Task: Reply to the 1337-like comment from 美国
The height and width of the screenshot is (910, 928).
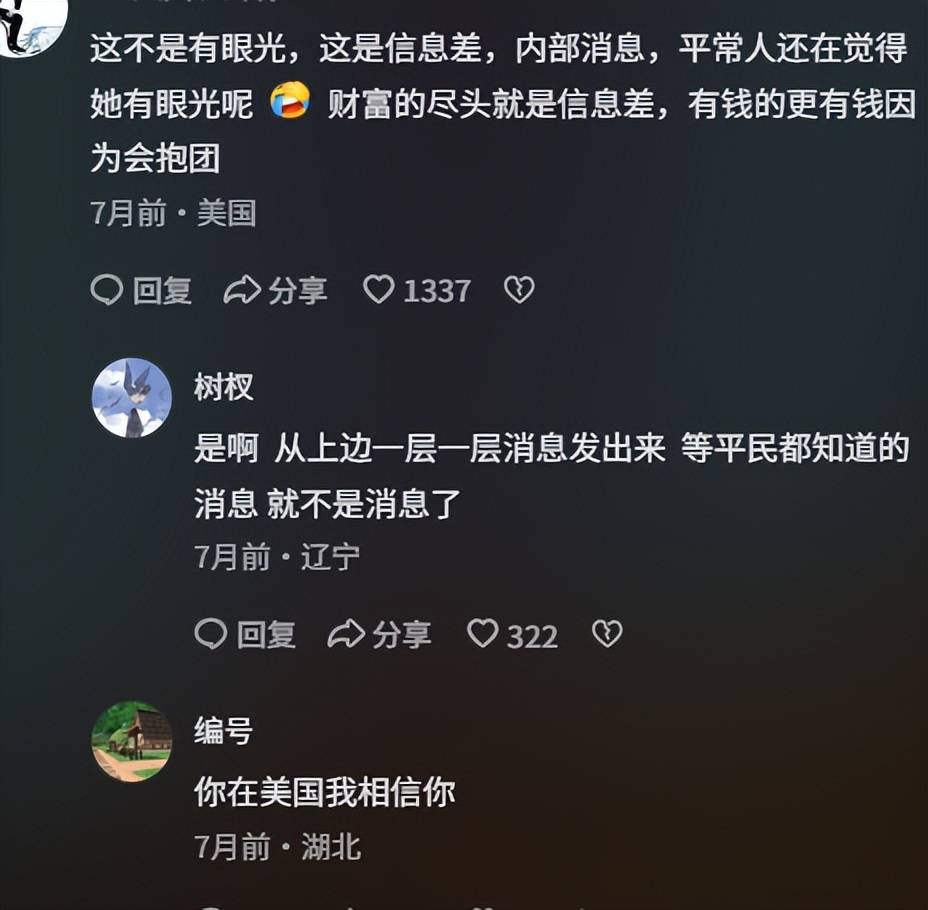Action: [141, 290]
